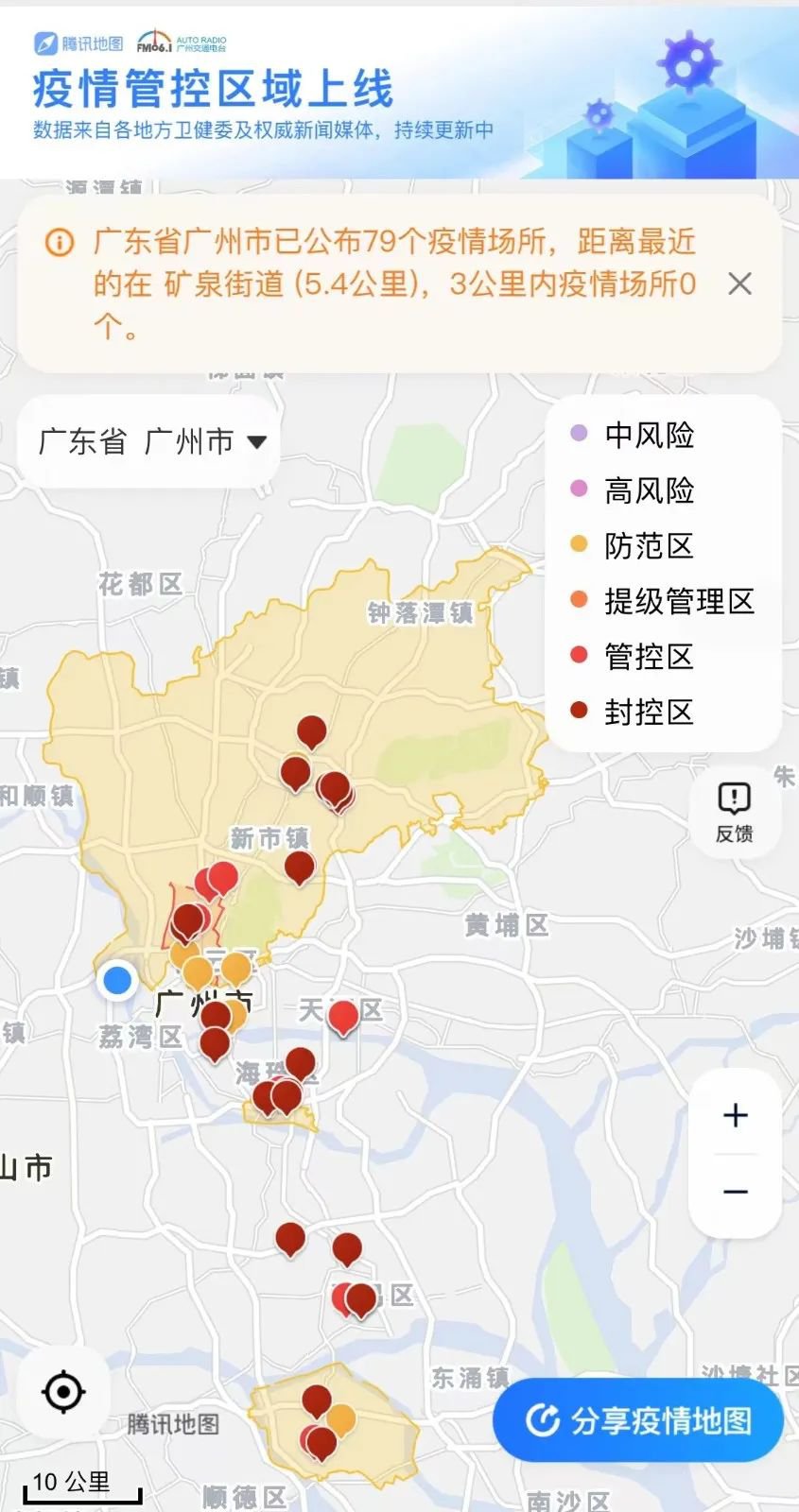Dismiss the Guangzhou epidemic notice banner
This screenshot has height=1512, width=799.
click(739, 283)
